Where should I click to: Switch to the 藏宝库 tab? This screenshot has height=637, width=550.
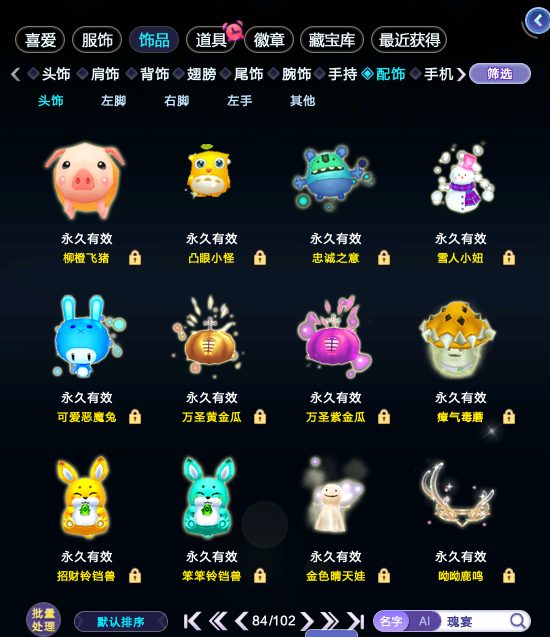pos(331,40)
